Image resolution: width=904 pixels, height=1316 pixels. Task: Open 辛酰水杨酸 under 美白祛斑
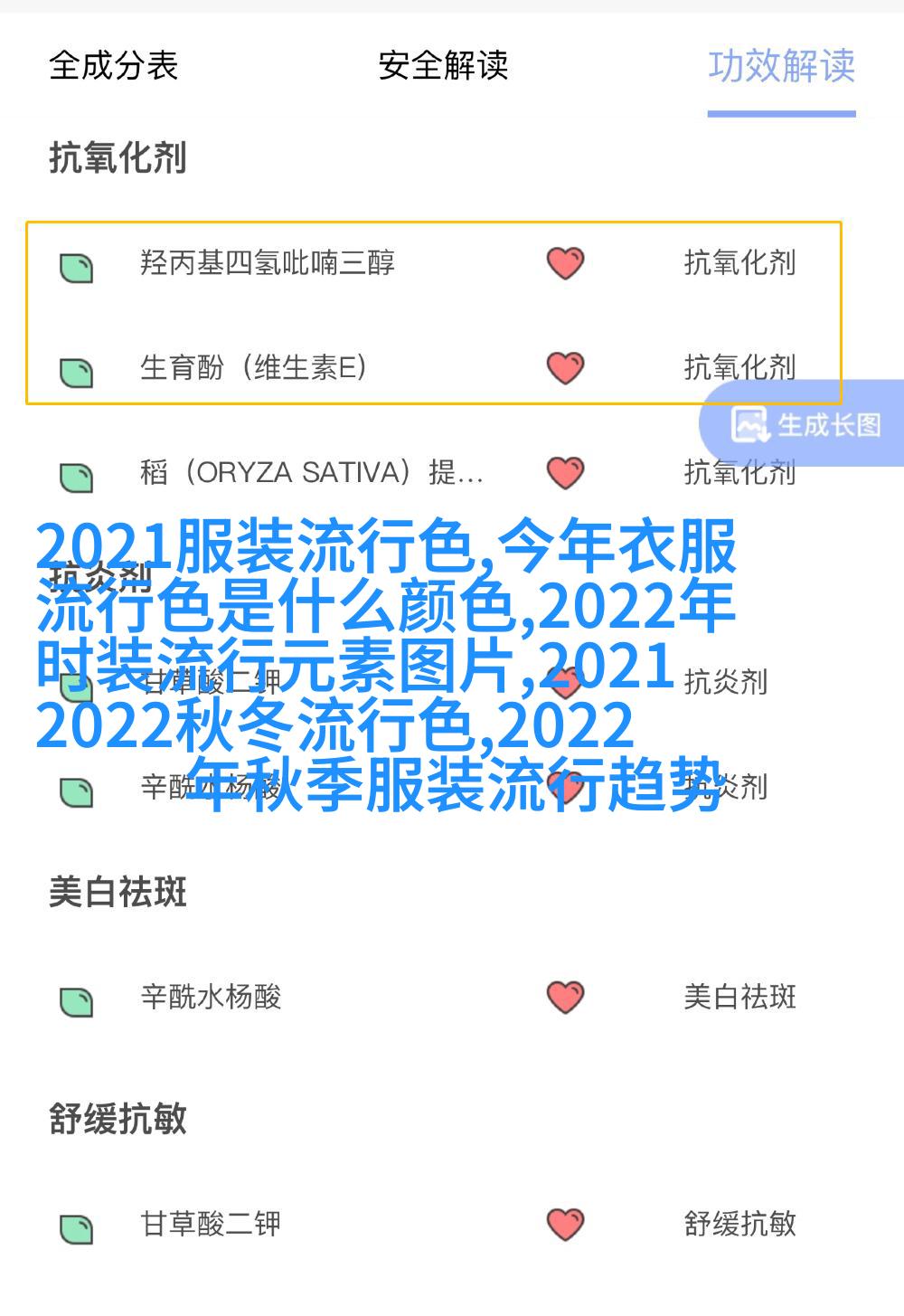pos(211,997)
